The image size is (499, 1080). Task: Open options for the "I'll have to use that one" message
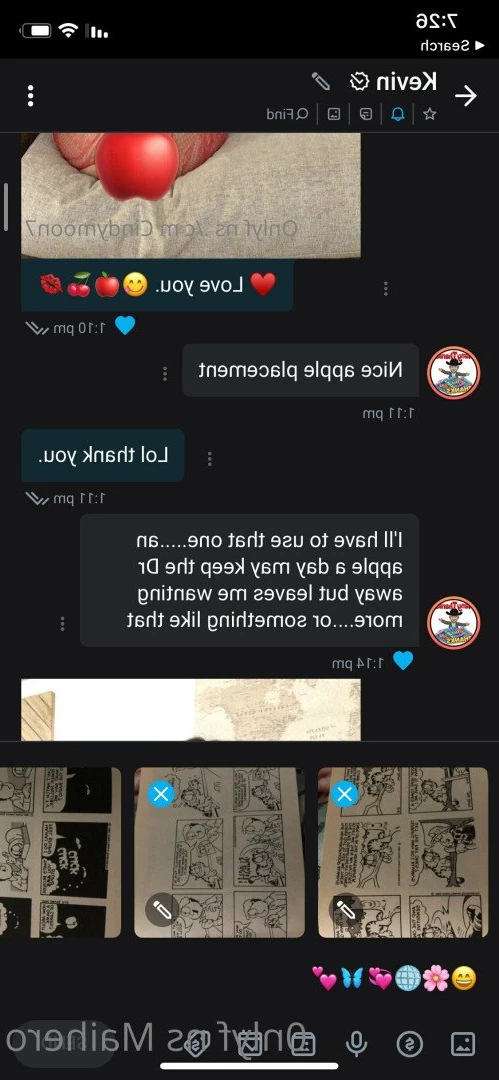(63, 623)
